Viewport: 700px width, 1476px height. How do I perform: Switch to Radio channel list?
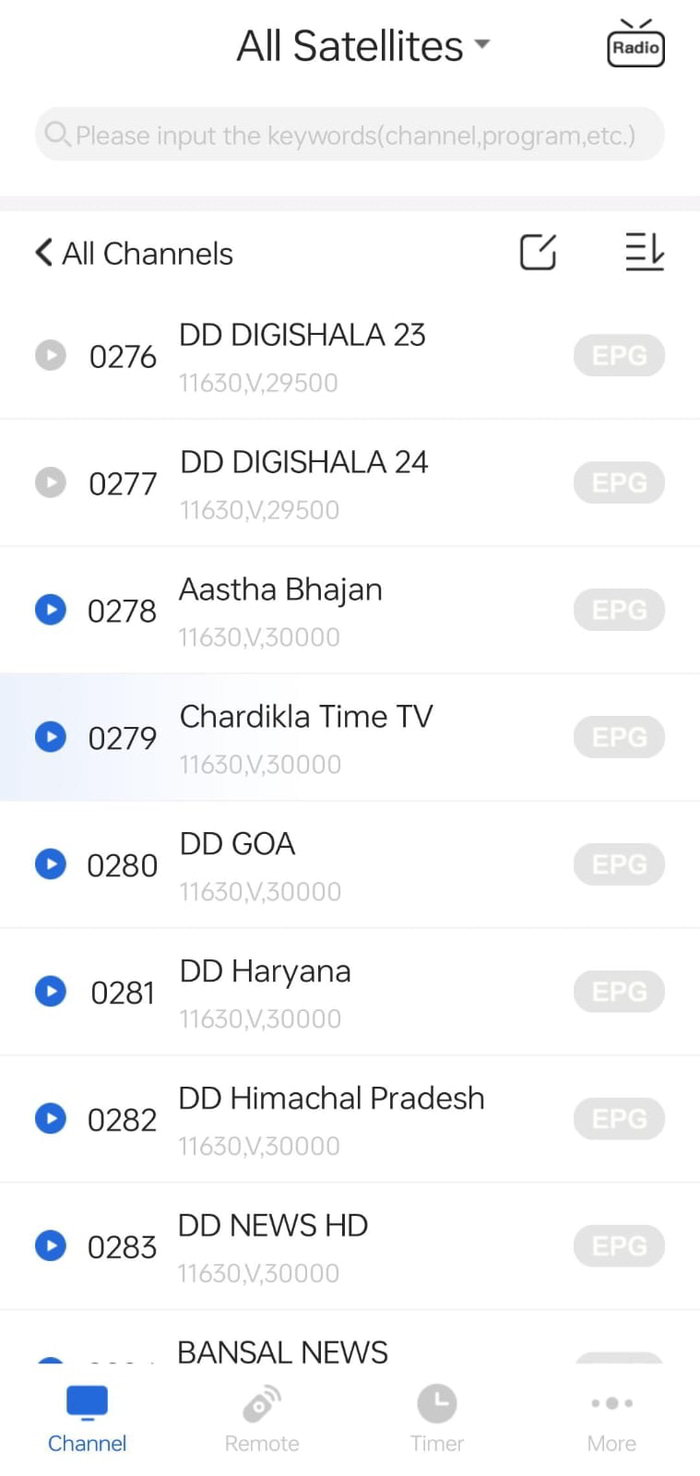click(636, 44)
